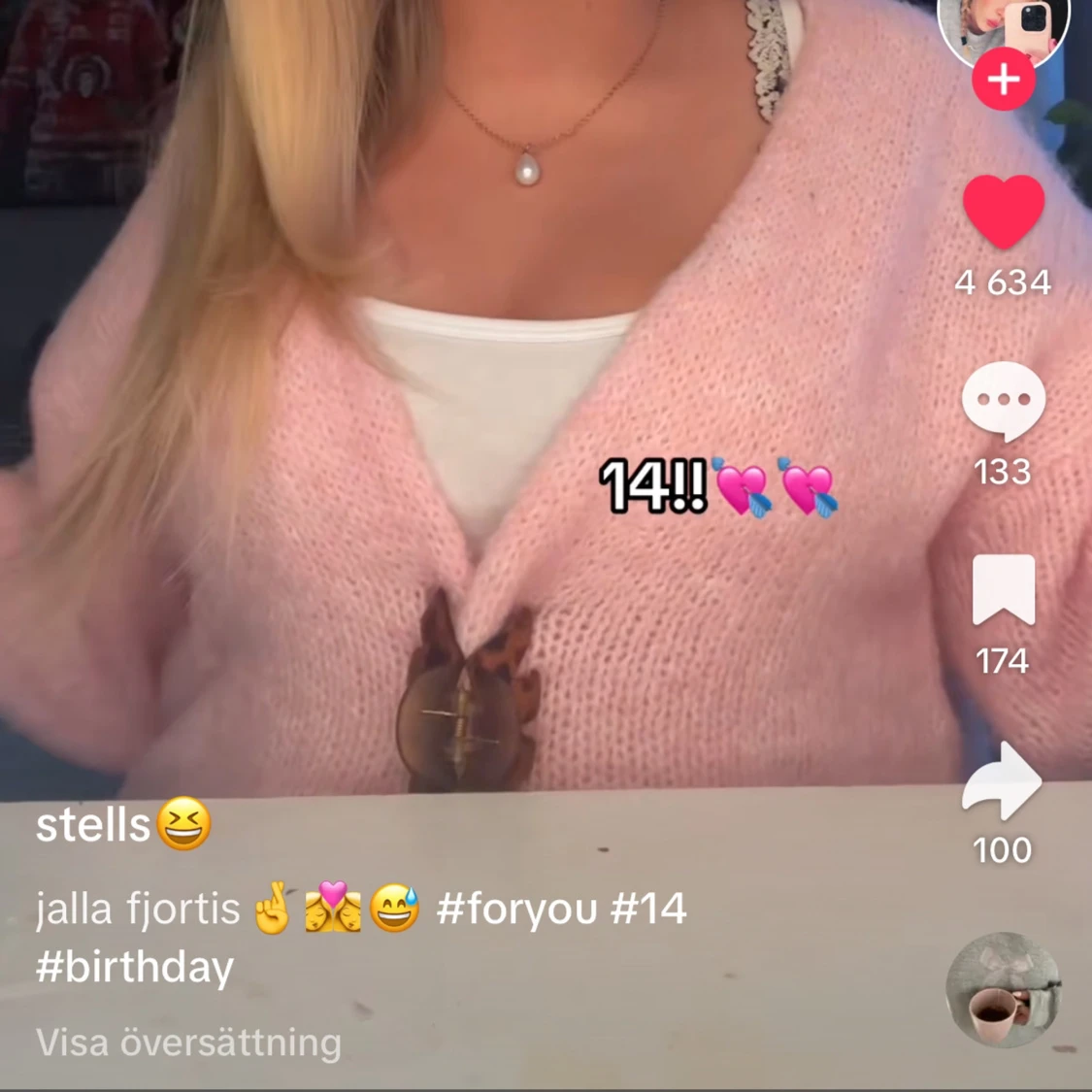1092x1092 pixels.
Task: Open the spinning sound disc
Action: point(1004,989)
